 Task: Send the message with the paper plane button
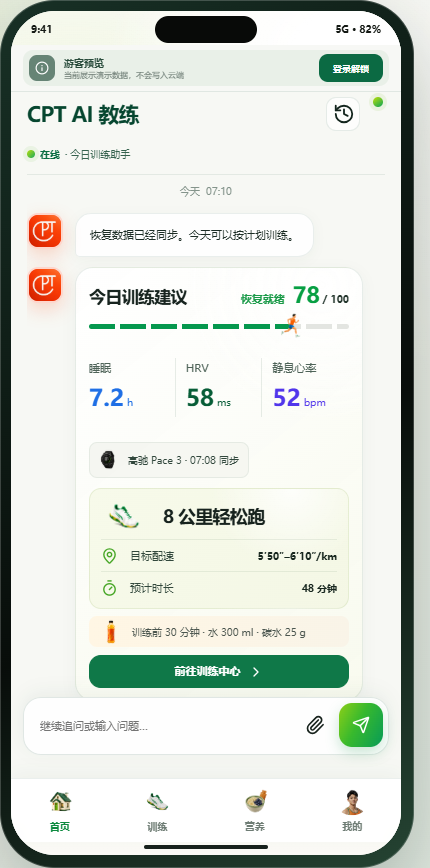tap(361, 725)
